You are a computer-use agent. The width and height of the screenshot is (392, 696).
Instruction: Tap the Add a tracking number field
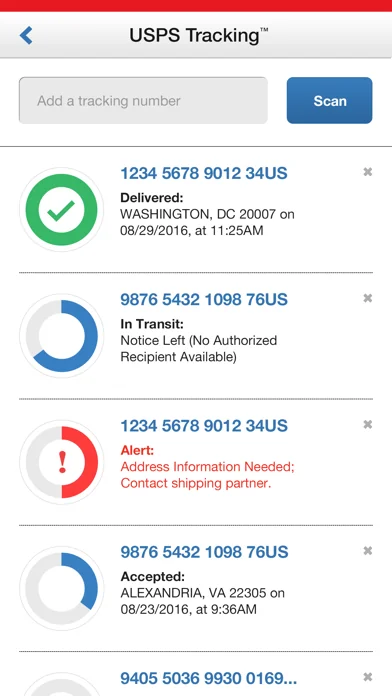click(143, 101)
